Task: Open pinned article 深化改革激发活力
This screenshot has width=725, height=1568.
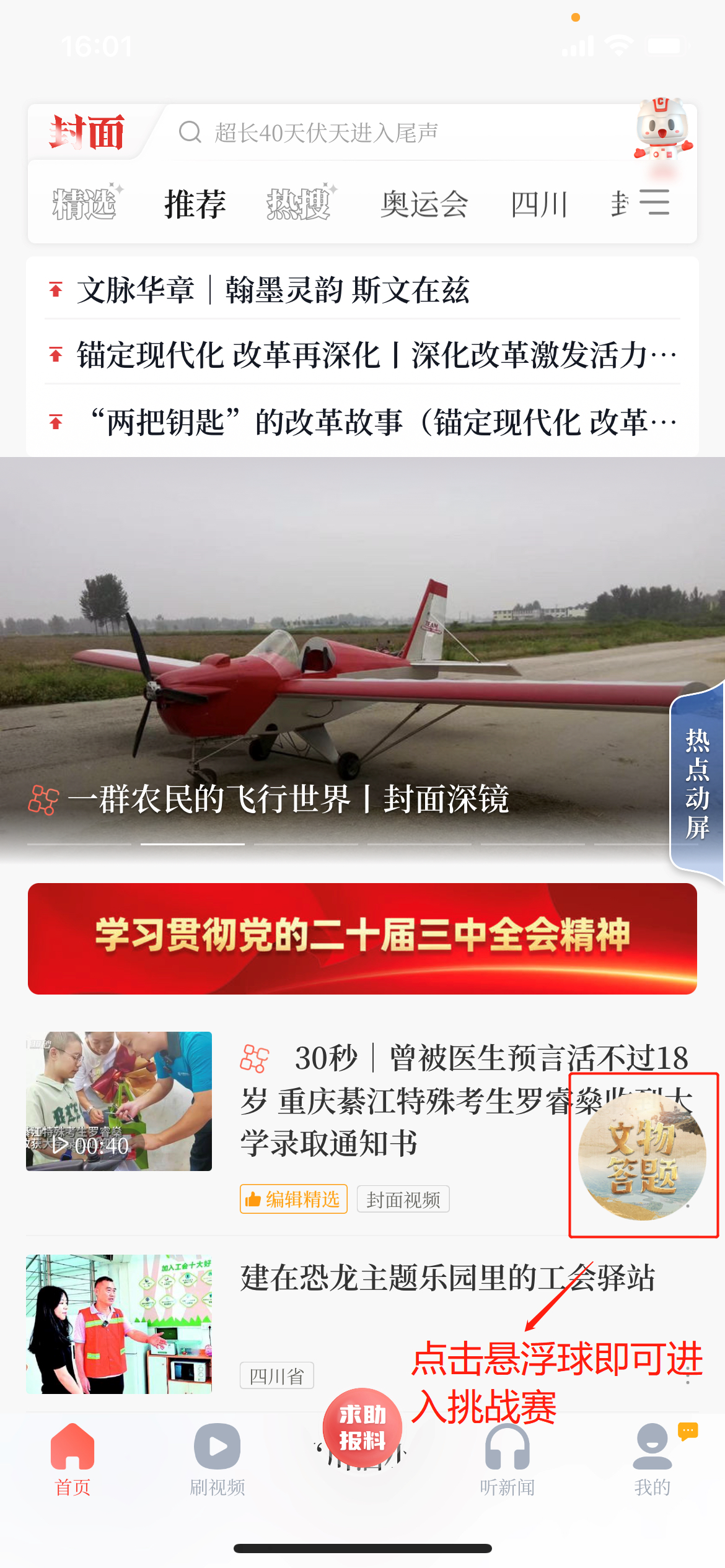Action: 372,355
